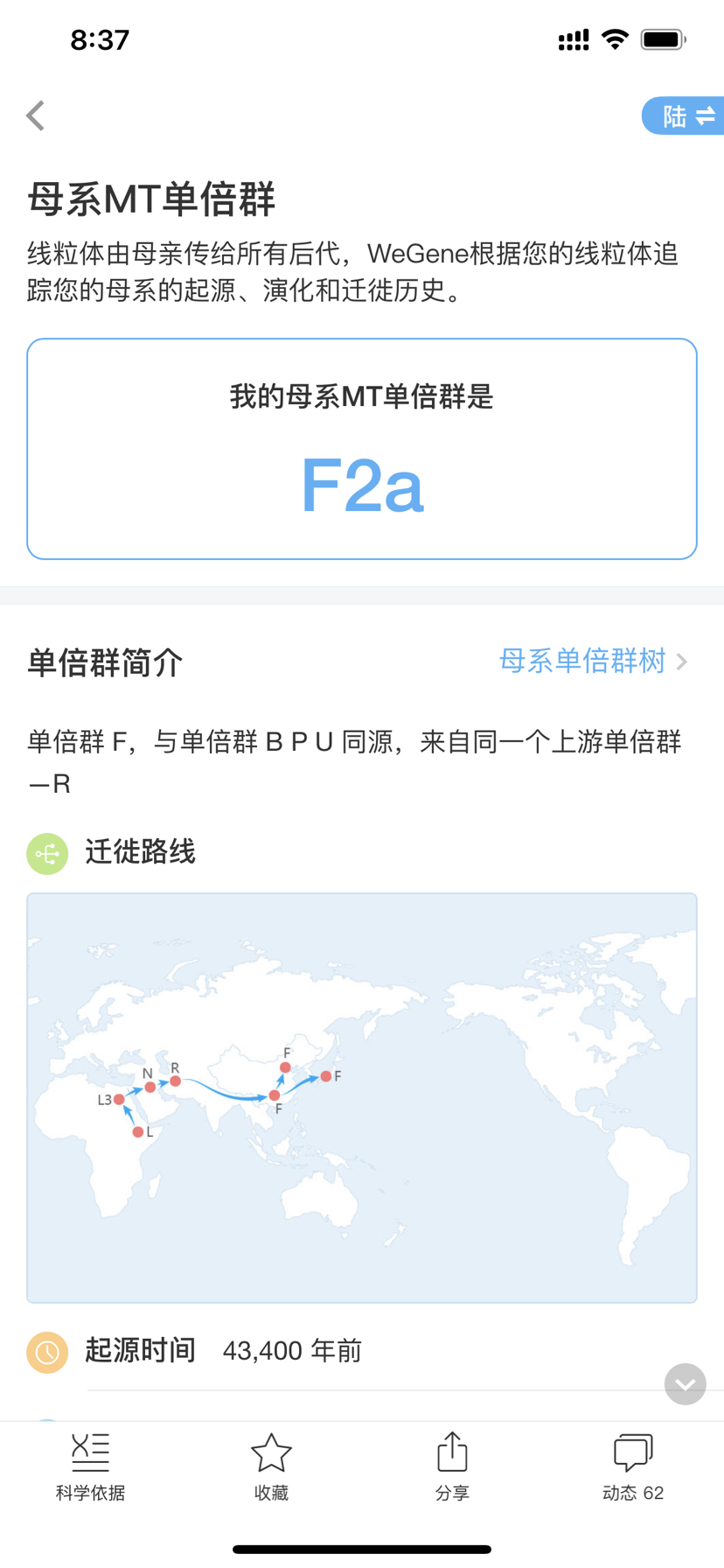Tap the grey down-arrow floating button
724x1568 pixels.
pos(686,1384)
